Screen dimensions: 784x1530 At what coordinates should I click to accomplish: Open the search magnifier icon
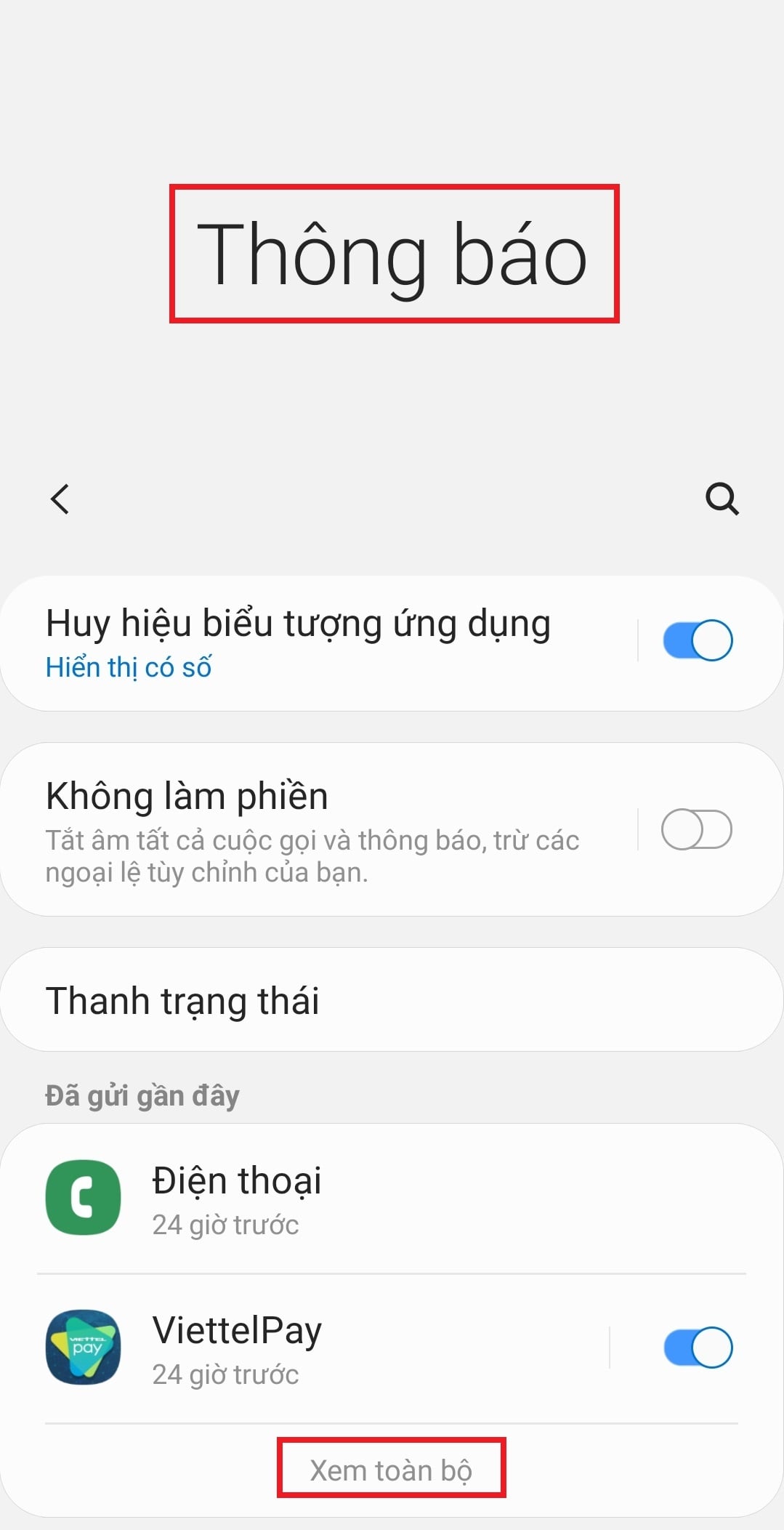coord(722,499)
